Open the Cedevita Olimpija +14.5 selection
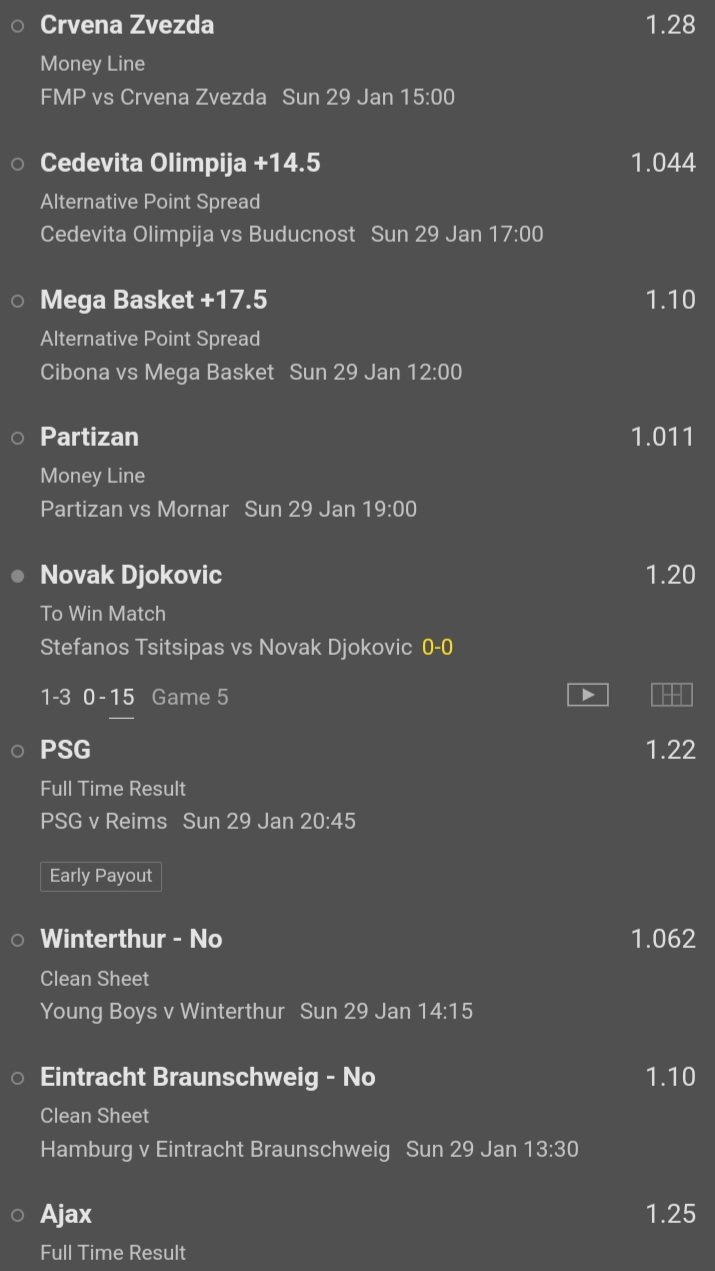This screenshot has width=715, height=1271. pyautogui.click(x=180, y=163)
